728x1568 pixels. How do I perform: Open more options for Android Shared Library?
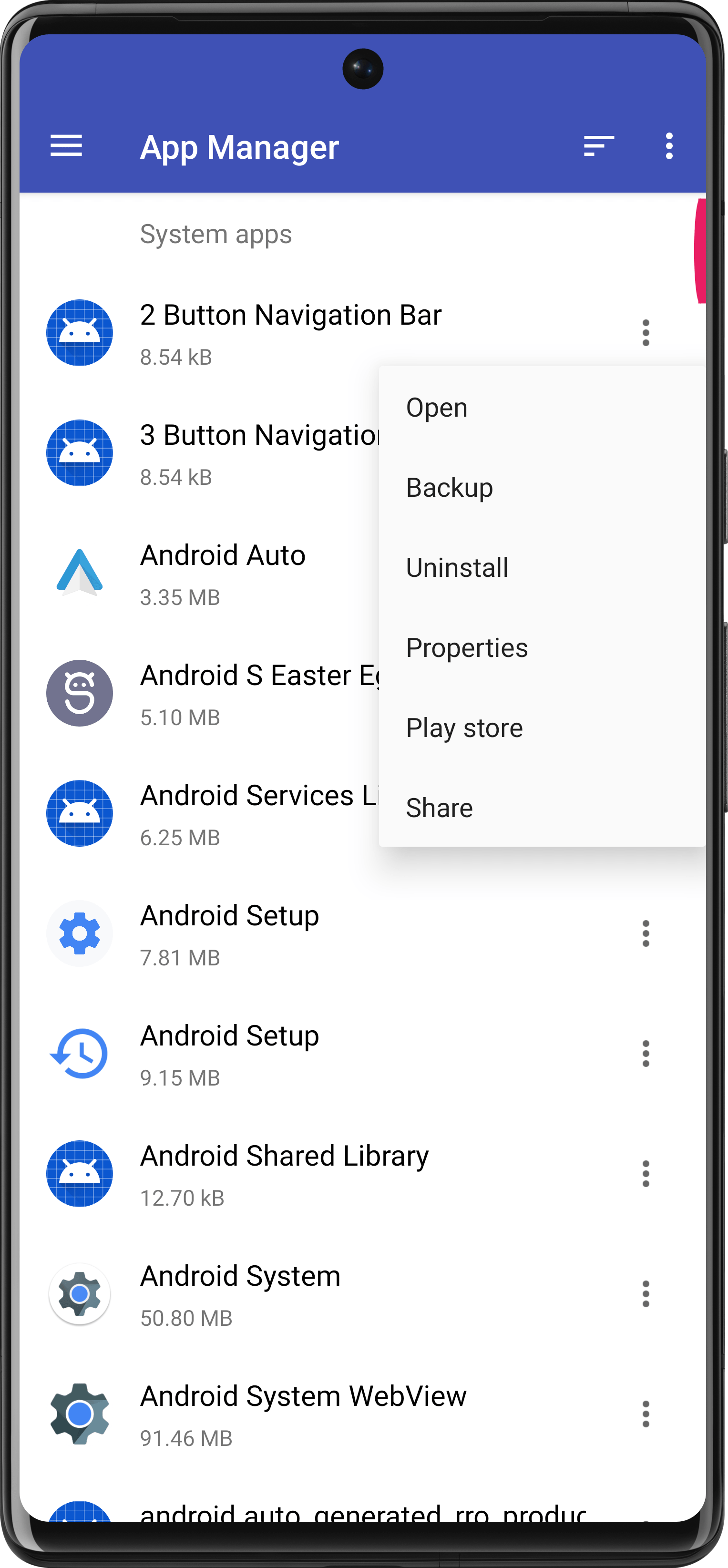(646, 1174)
